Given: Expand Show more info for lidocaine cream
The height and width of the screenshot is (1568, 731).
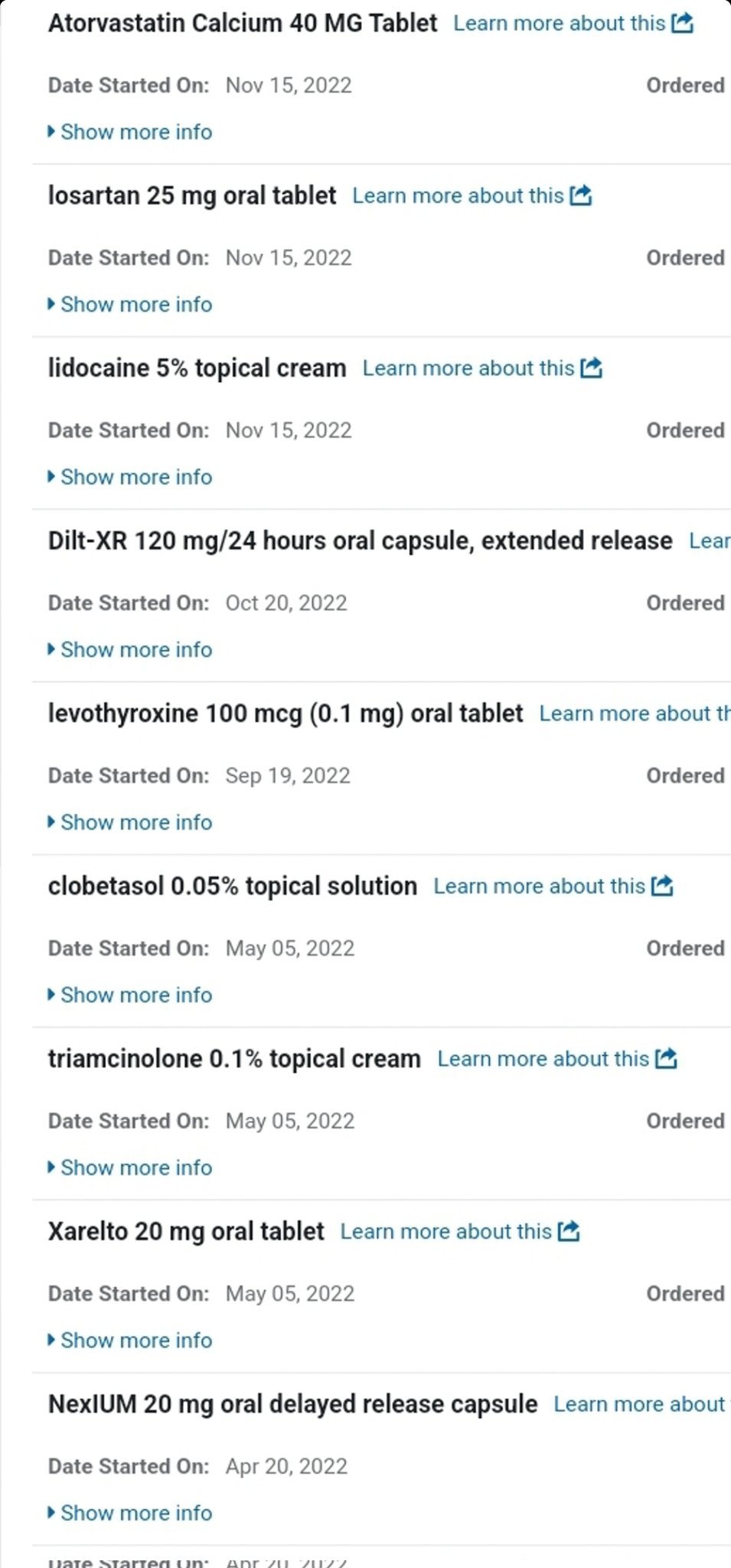Looking at the screenshot, I should (130, 477).
